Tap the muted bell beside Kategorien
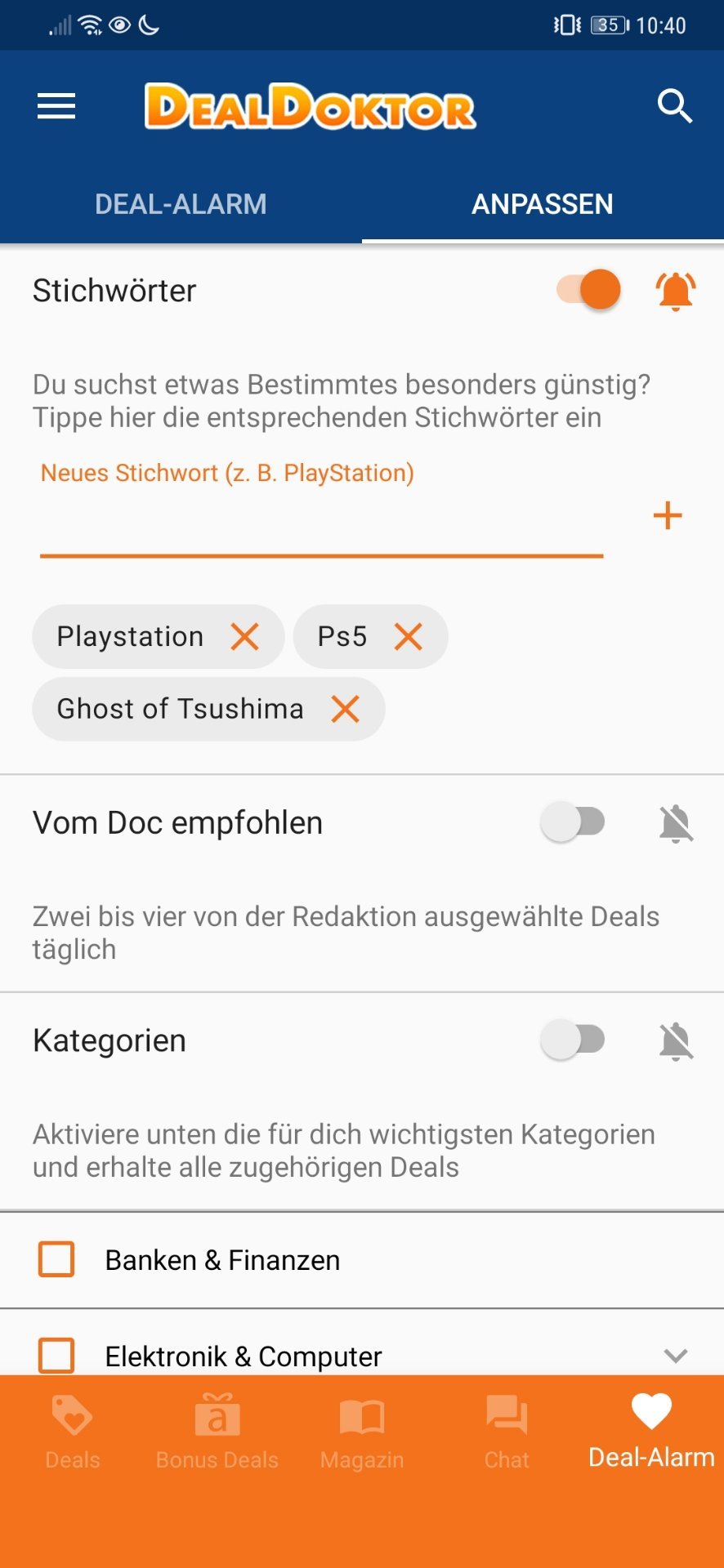This screenshot has height=1568, width=724. [676, 1041]
